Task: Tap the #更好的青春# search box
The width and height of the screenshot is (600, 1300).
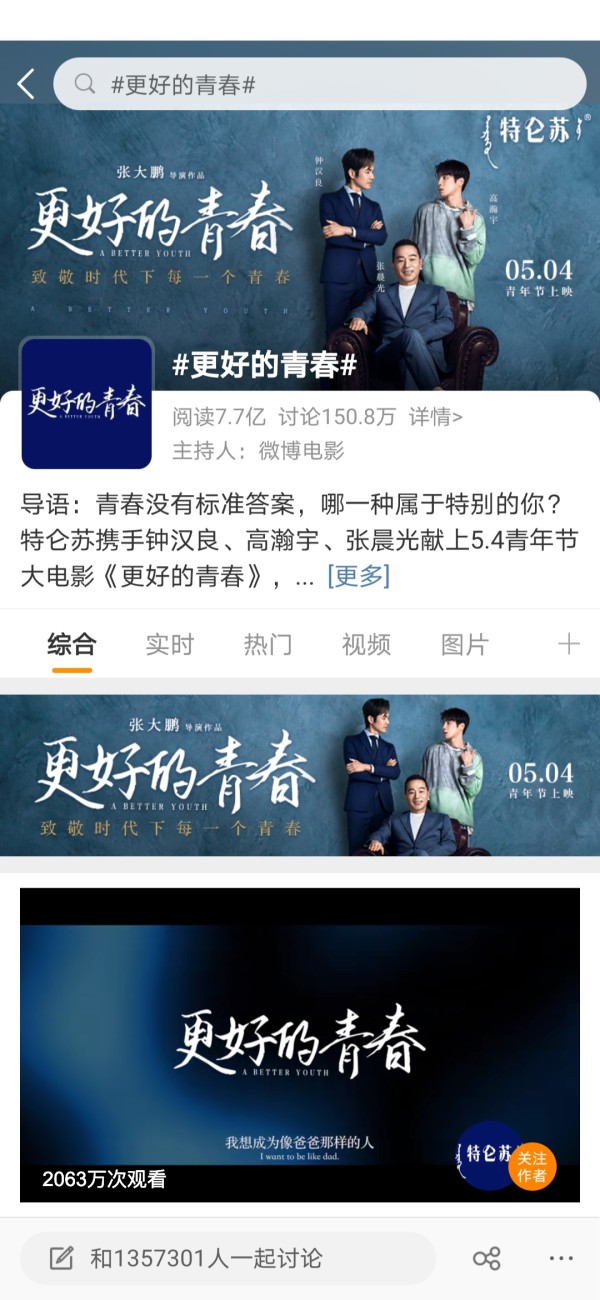Action: click(320, 85)
